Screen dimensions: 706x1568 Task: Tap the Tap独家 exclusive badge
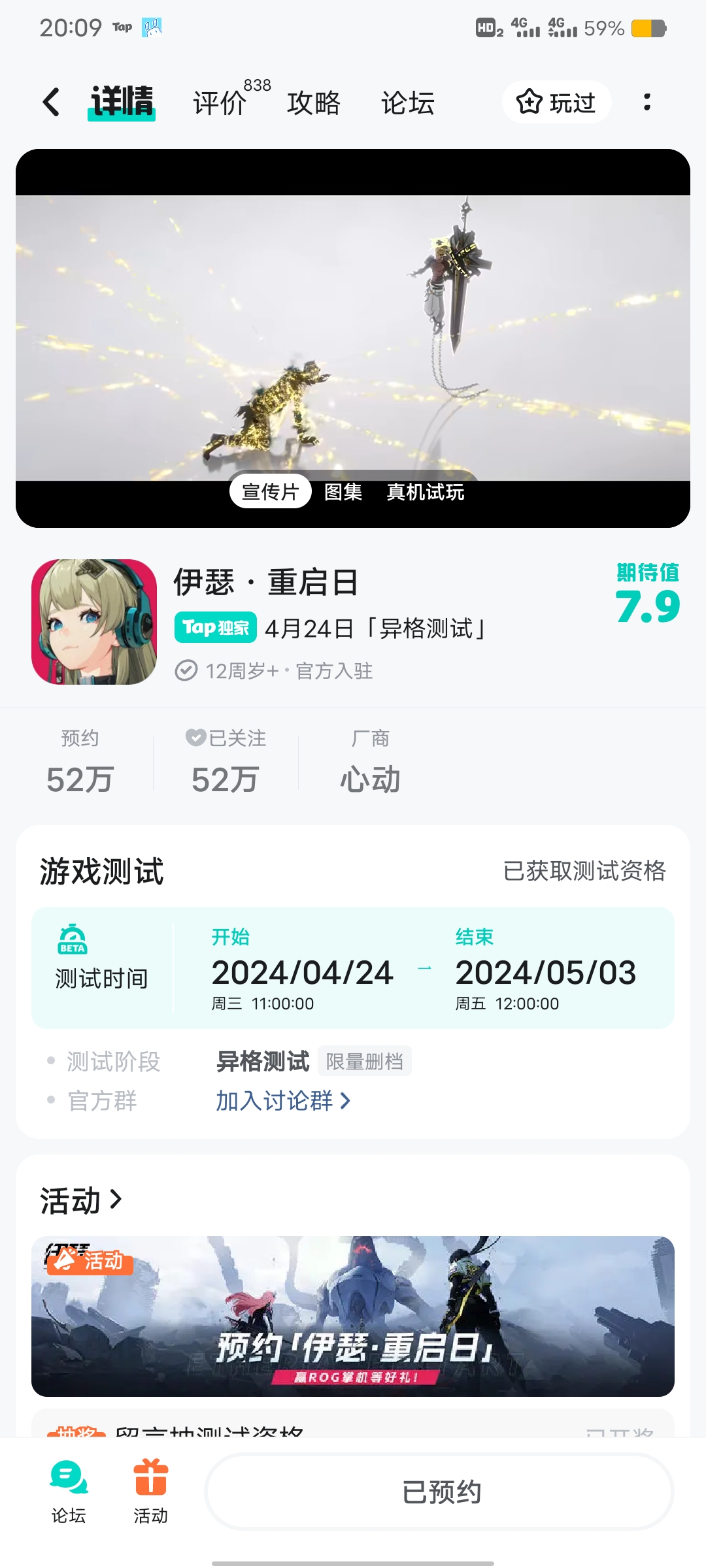[216, 629]
